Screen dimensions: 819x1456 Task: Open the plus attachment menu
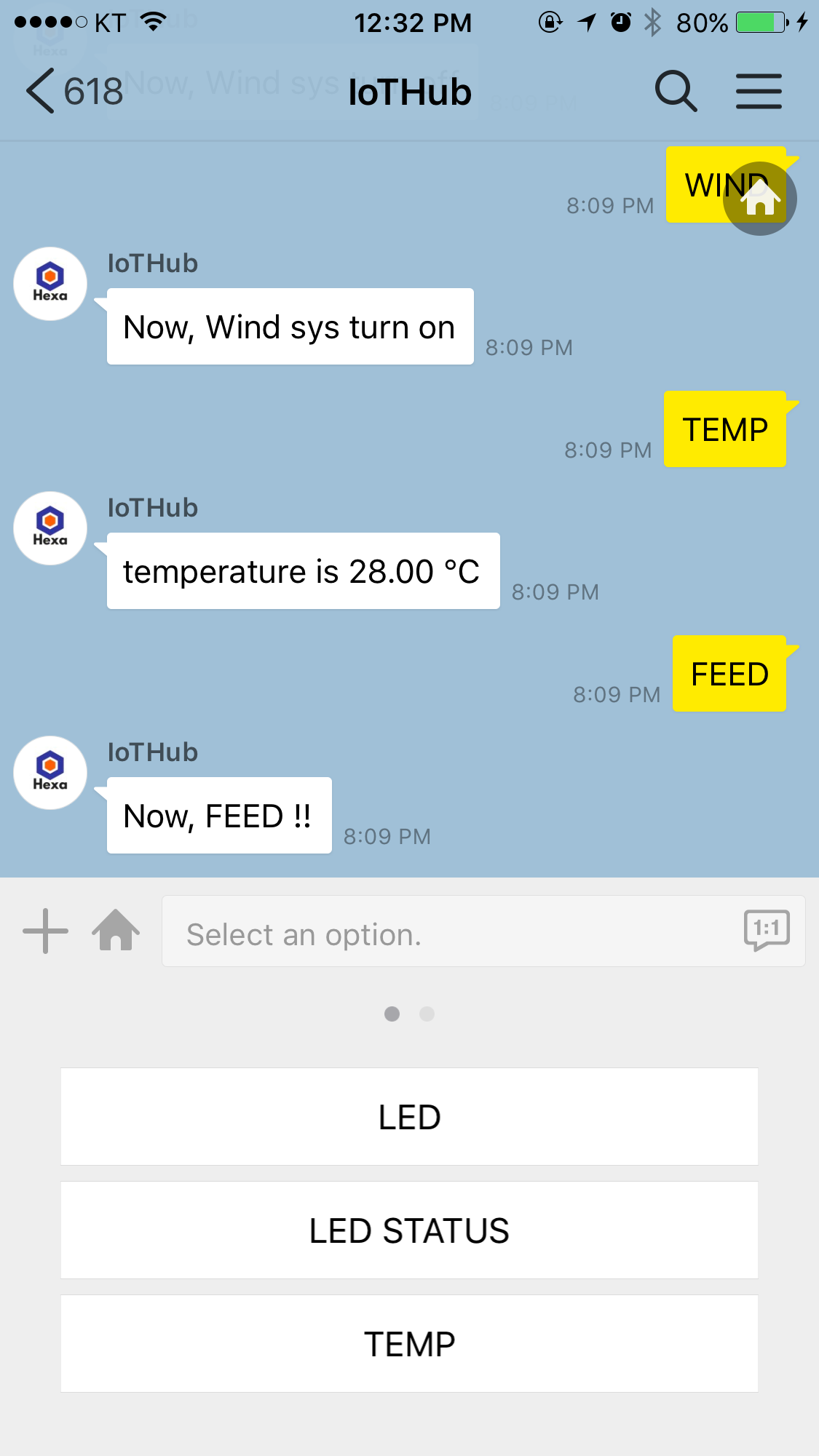pyautogui.click(x=45, y=931)
